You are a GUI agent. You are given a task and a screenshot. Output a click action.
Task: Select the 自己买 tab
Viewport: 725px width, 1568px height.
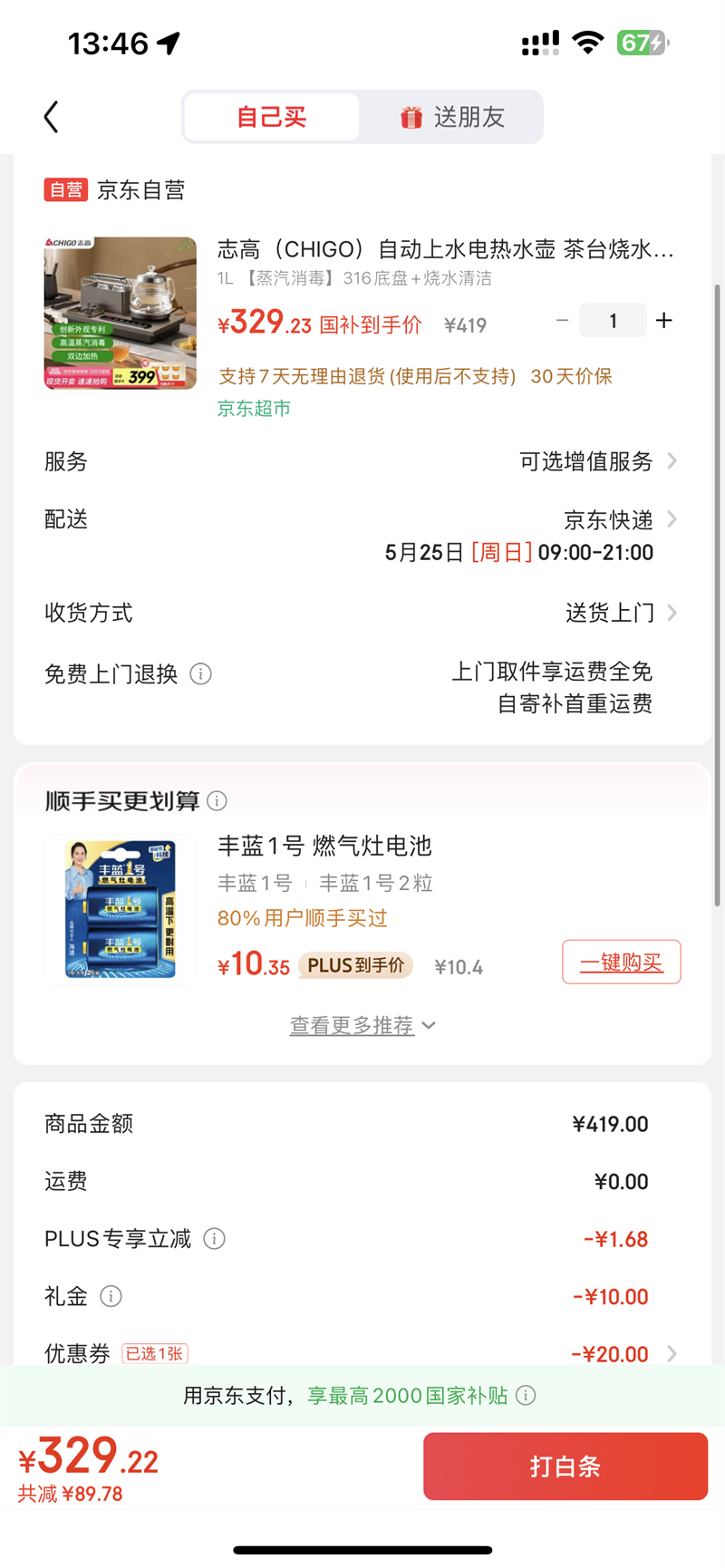[272, 117]
